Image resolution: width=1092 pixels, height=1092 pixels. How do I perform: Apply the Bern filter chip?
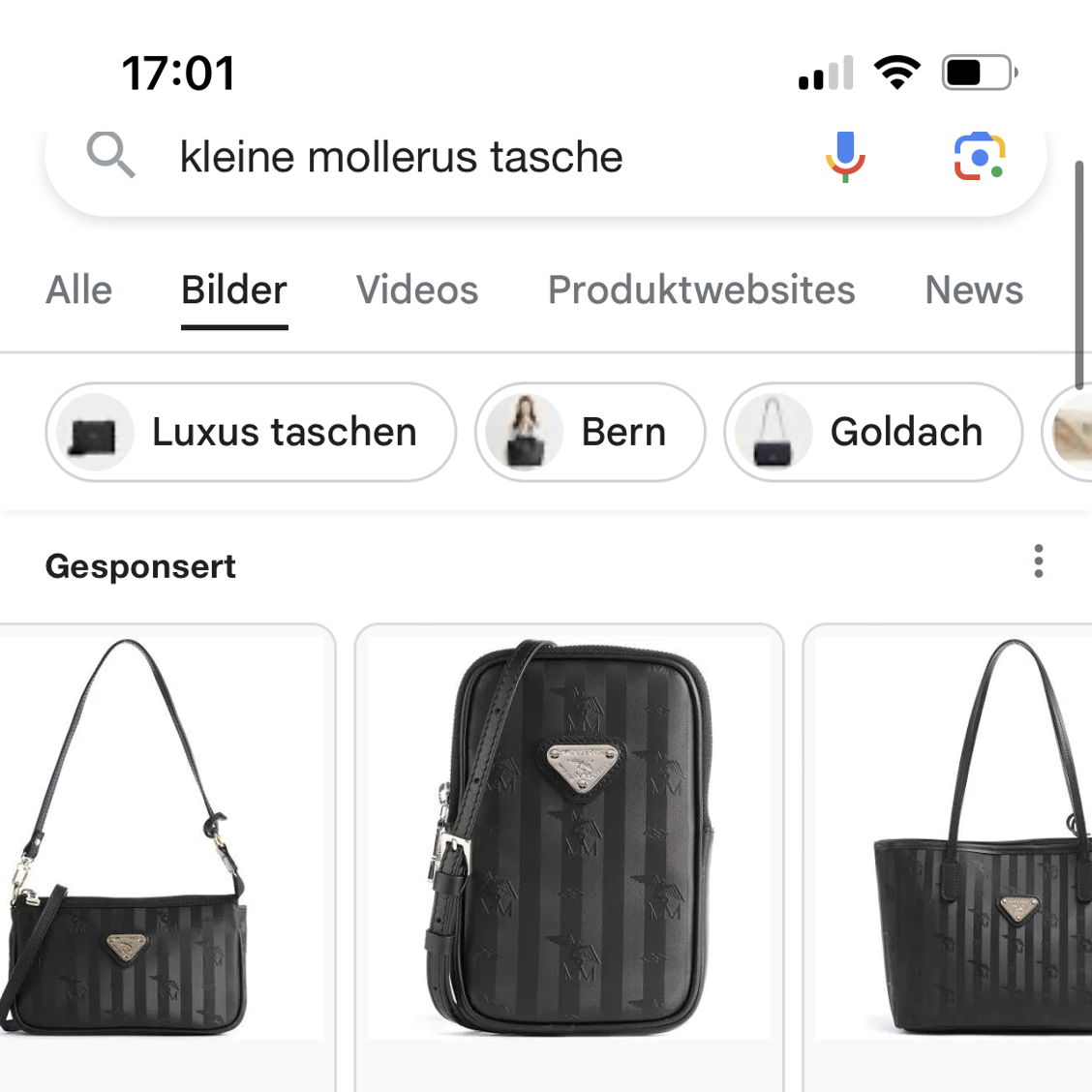coord(590,432)
